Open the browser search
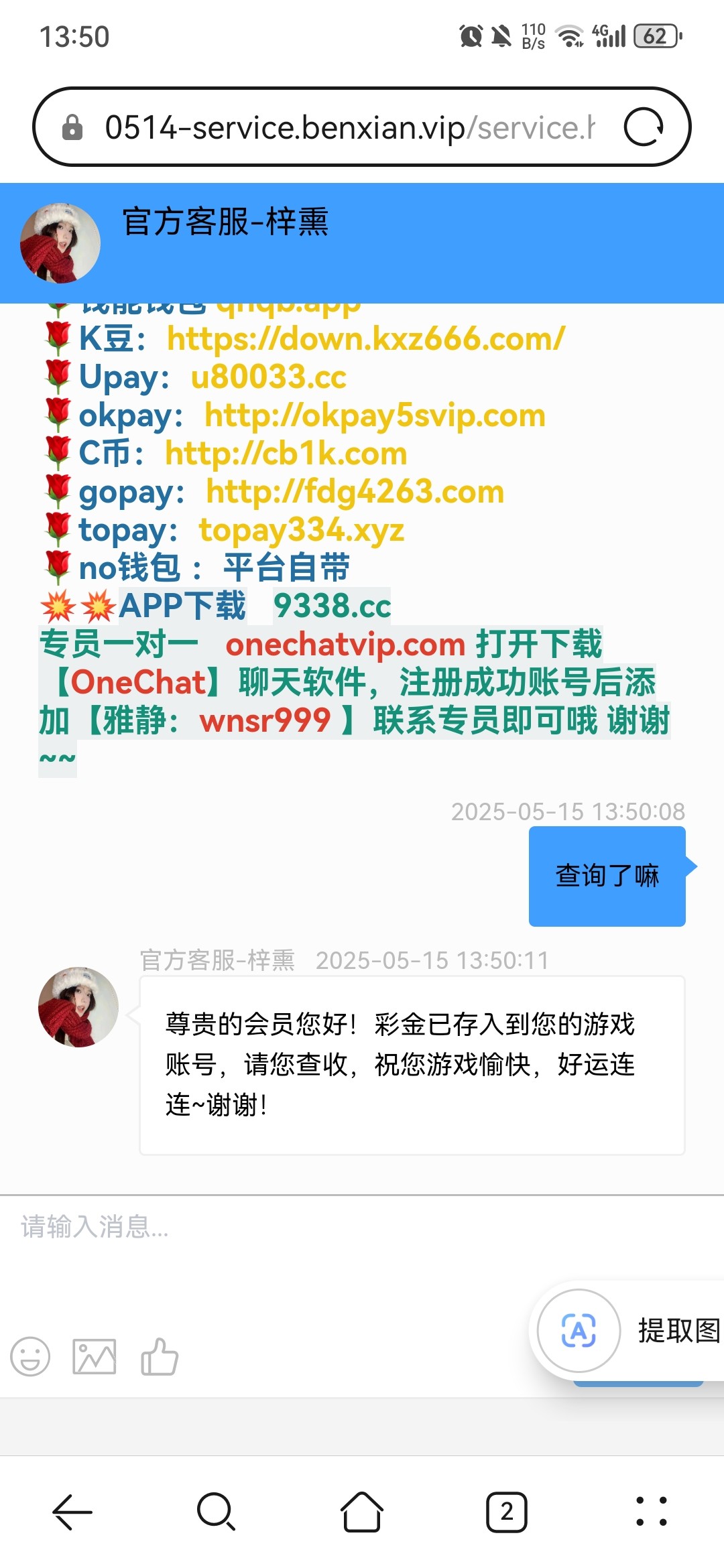724x1568 pixels. pos(216,1512)
